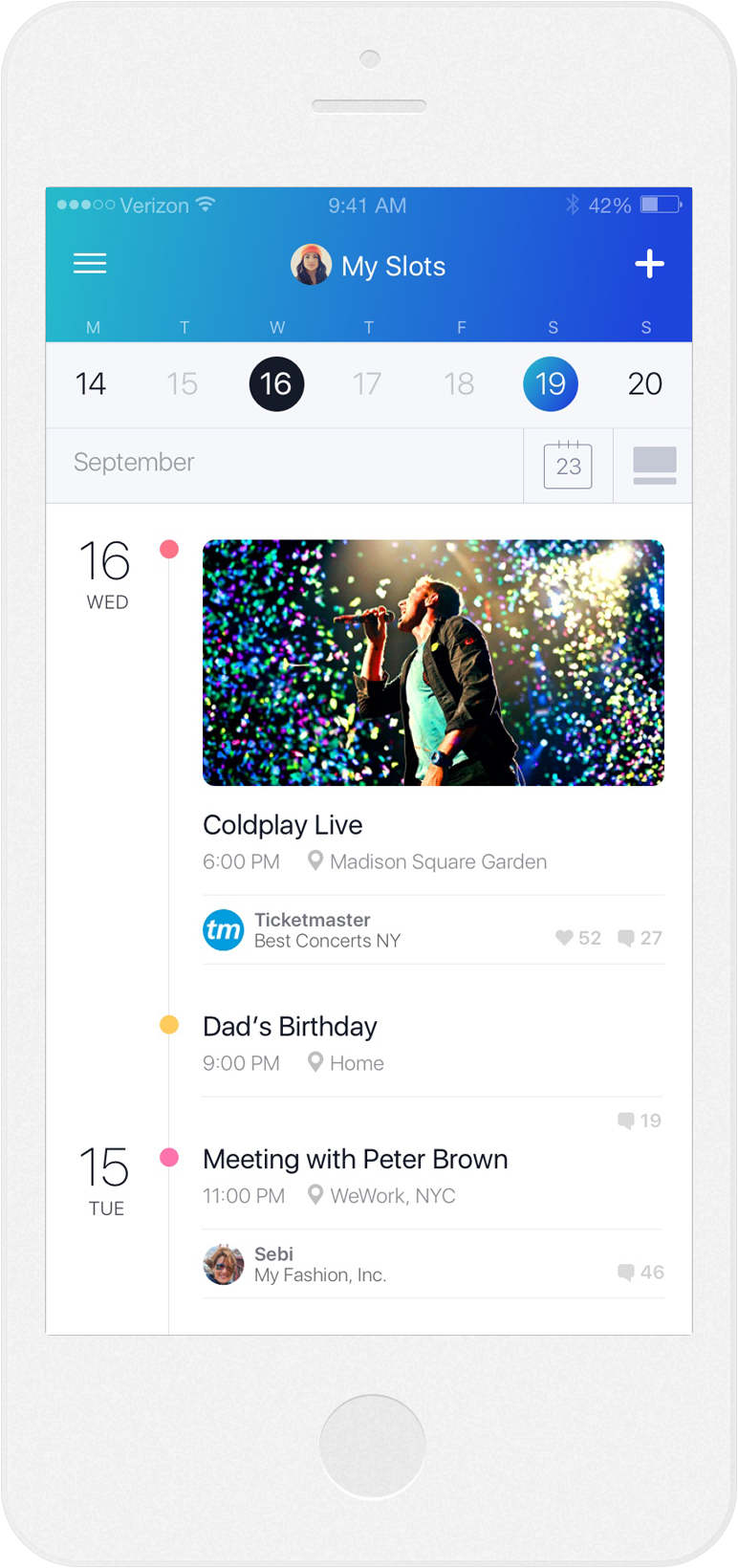Switch layout with the card view icon

click(655, 466)
